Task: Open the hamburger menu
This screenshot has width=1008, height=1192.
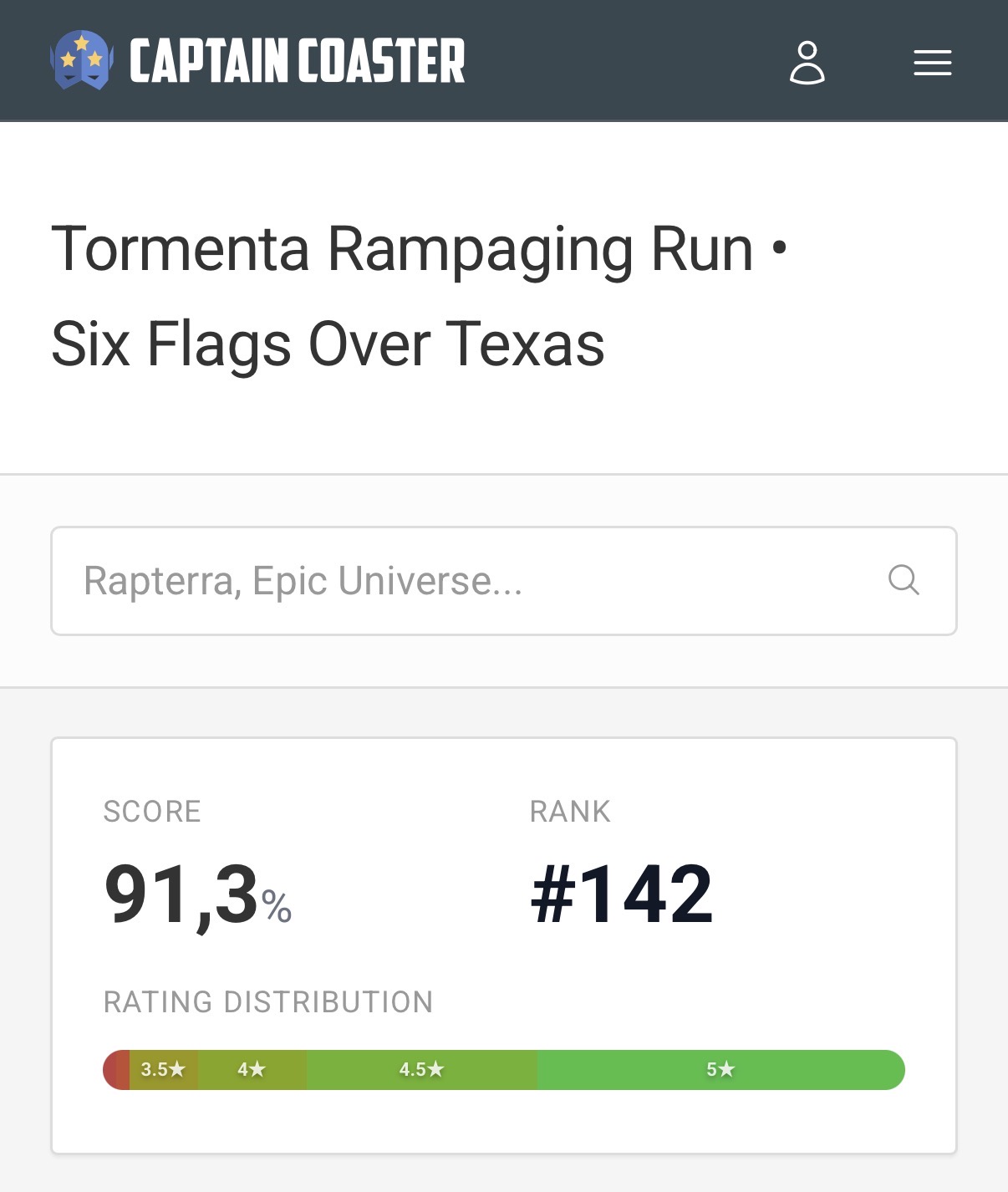Action: coord(933,63)
